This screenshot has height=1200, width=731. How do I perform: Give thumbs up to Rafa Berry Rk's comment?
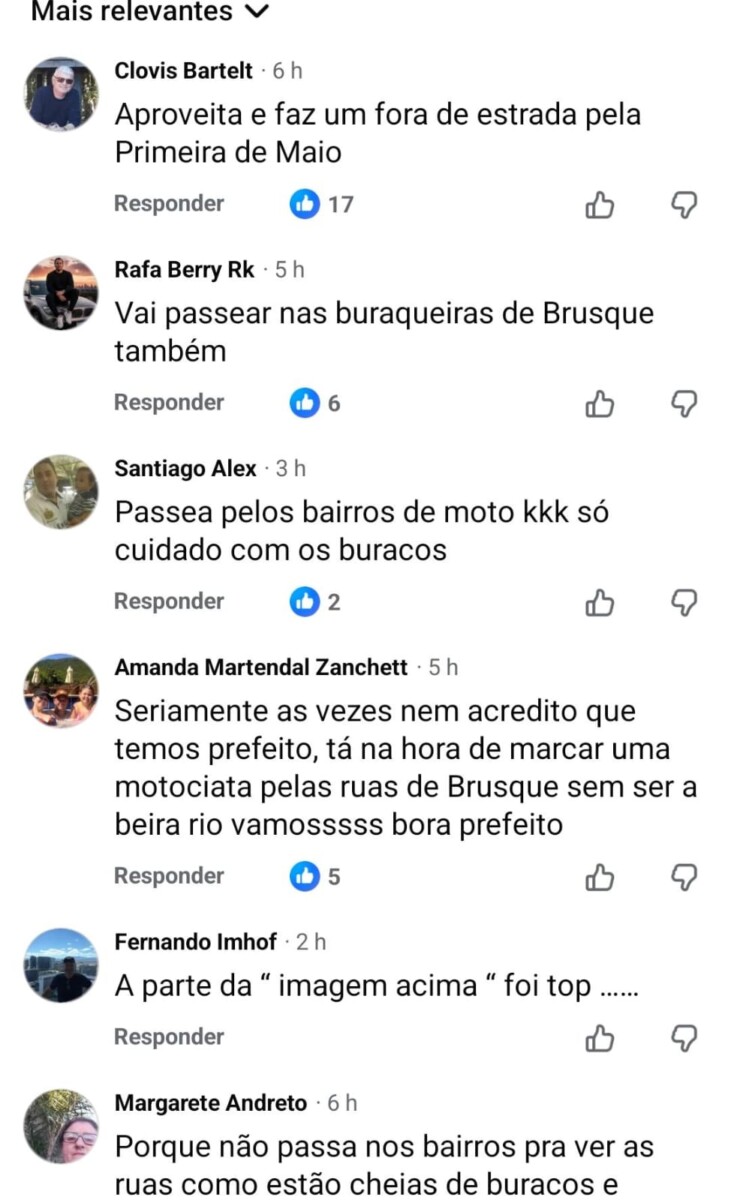(599, 405)
